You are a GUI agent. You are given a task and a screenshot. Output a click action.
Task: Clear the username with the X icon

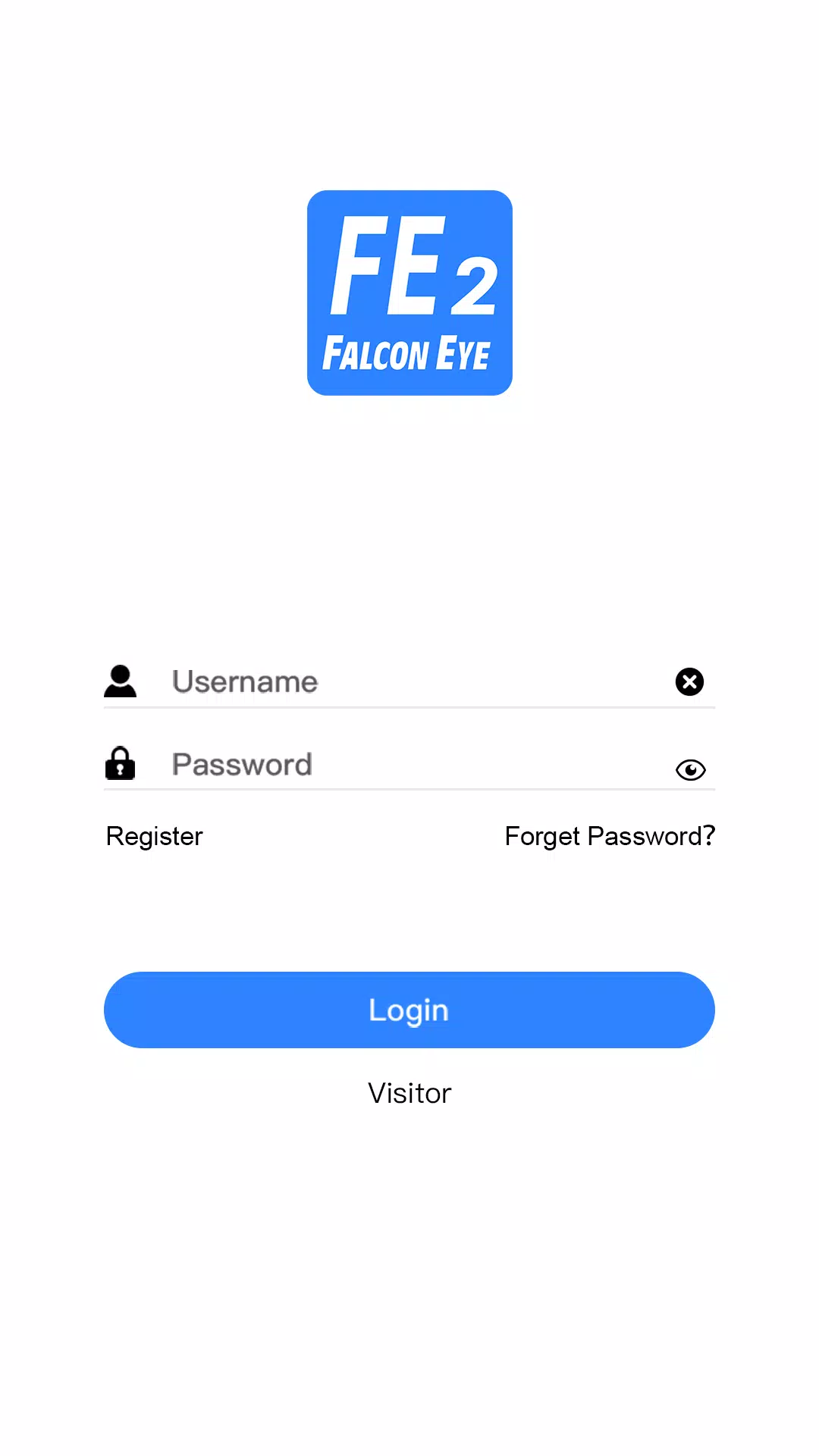pyautogui.click(x=689, y=681)
